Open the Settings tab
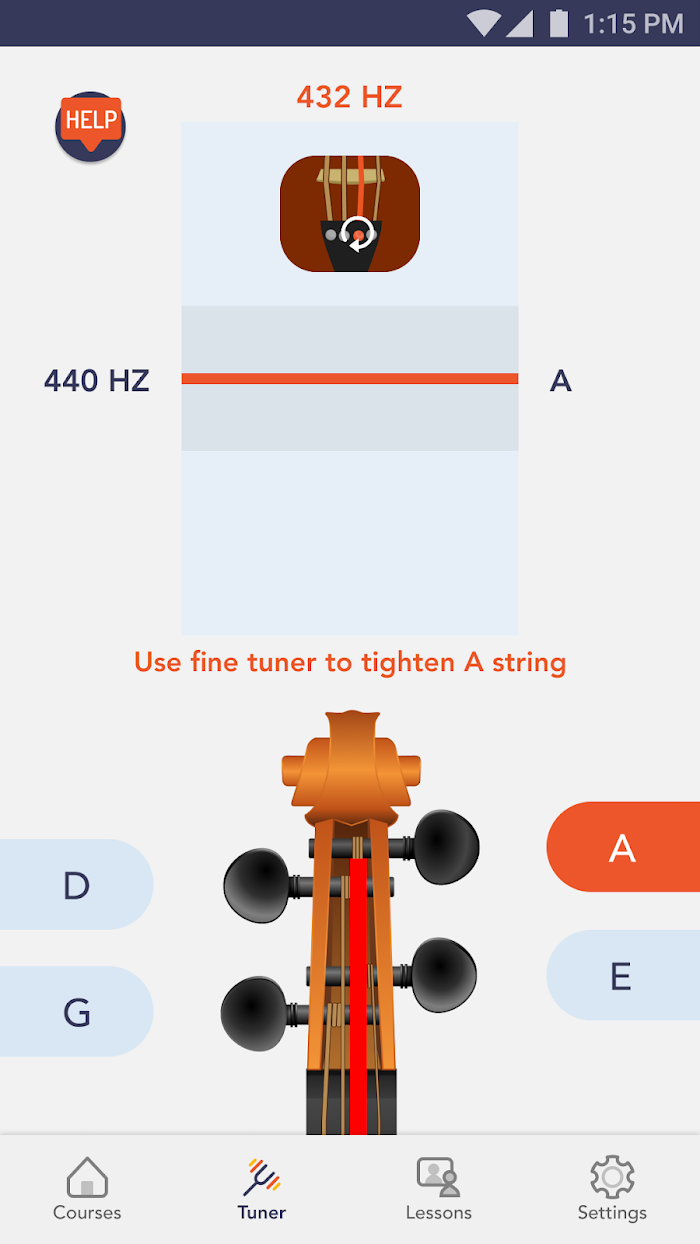Screen dimensions: 700x1244 [612, 1189]
